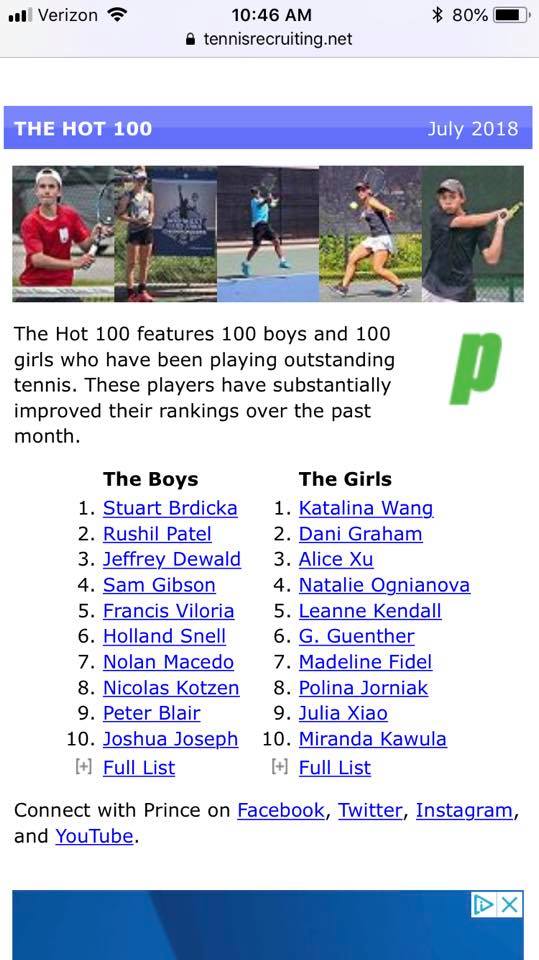View Francis Viloria's page

coord(168,611)
